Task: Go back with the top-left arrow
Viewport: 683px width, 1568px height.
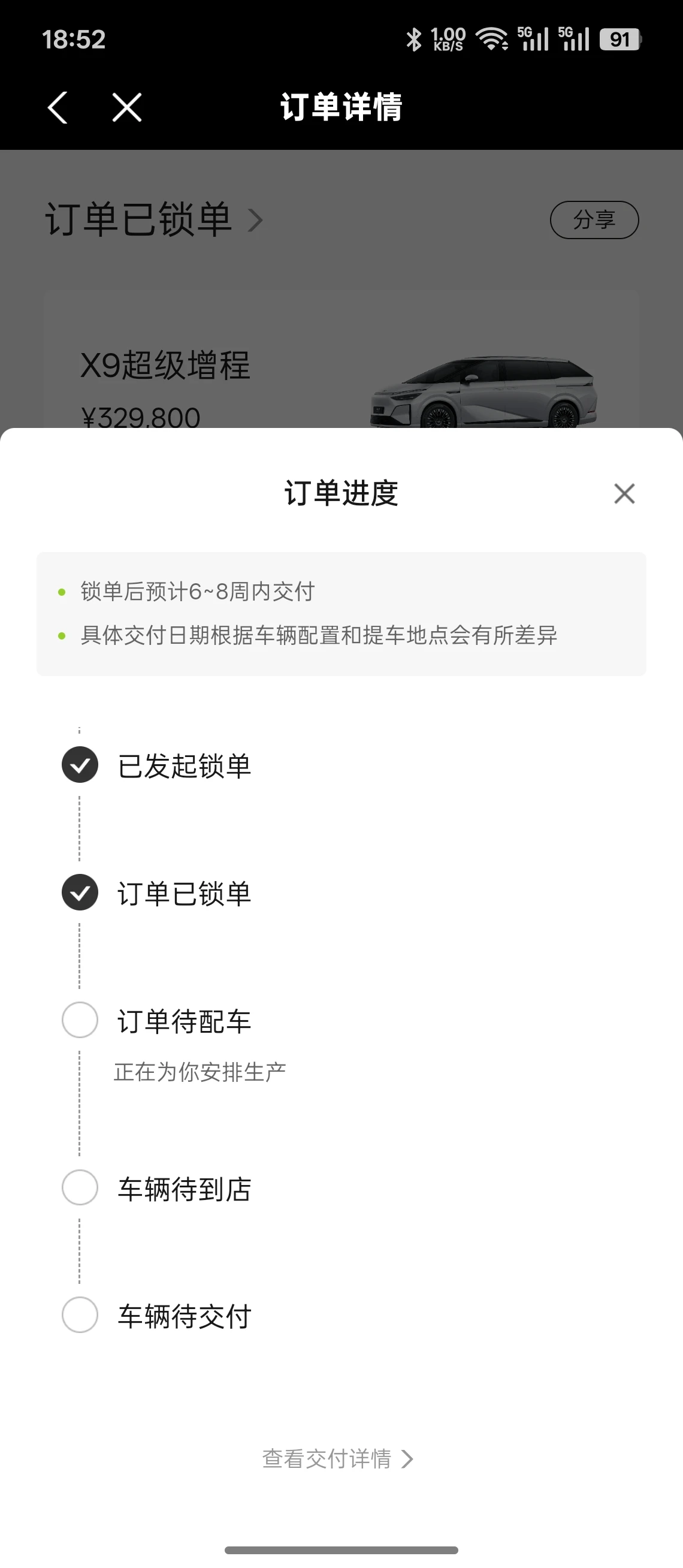Action: pos(58,108)
